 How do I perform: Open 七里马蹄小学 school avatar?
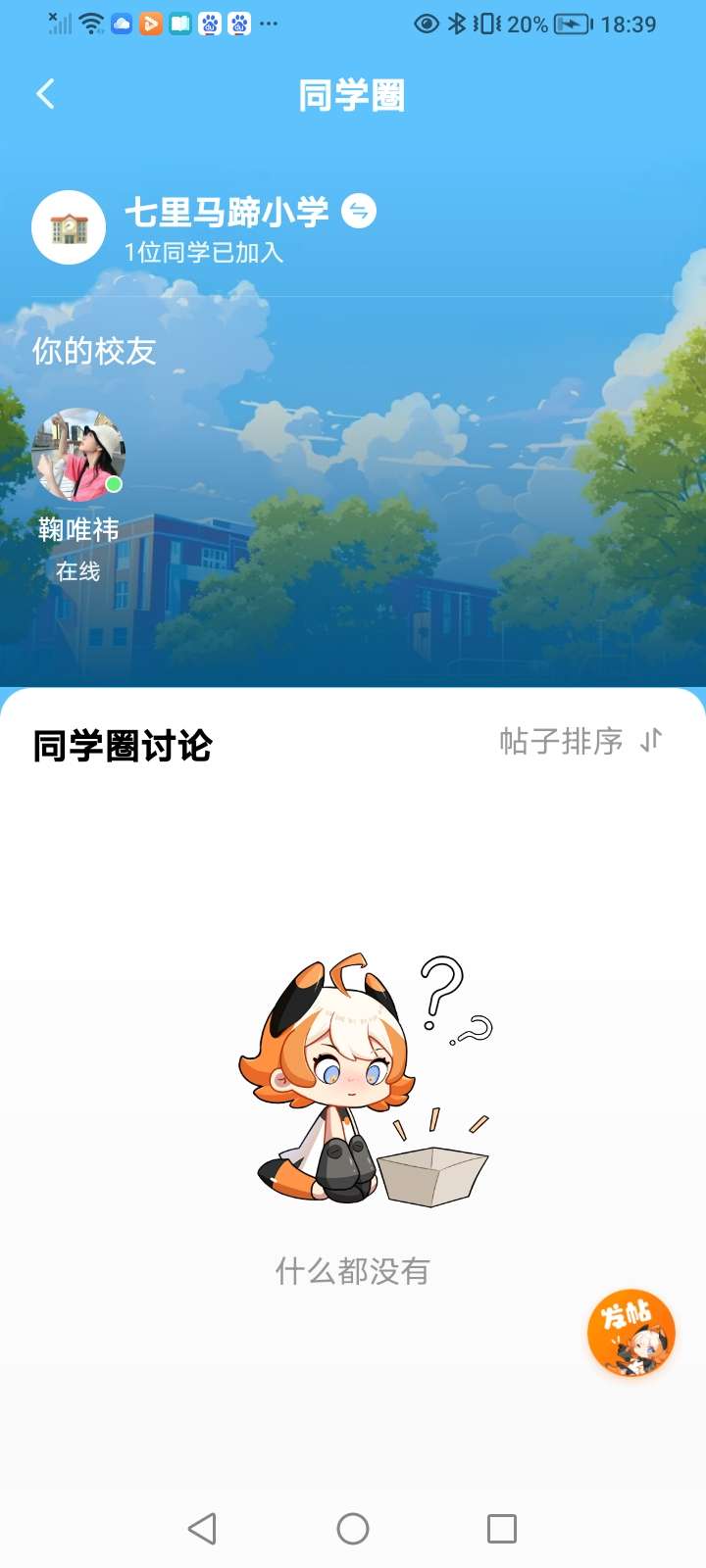tap(69, 227)
